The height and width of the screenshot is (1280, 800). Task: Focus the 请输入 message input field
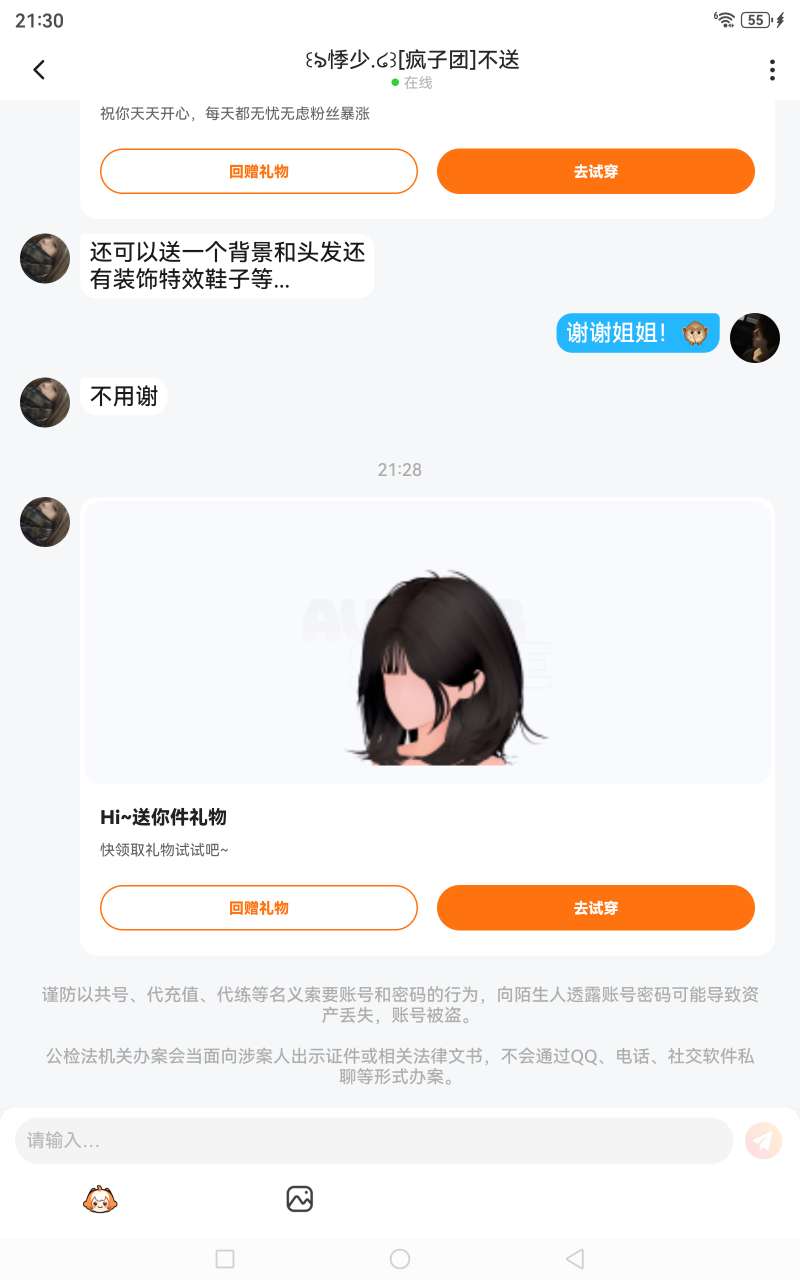[374, 1140]
